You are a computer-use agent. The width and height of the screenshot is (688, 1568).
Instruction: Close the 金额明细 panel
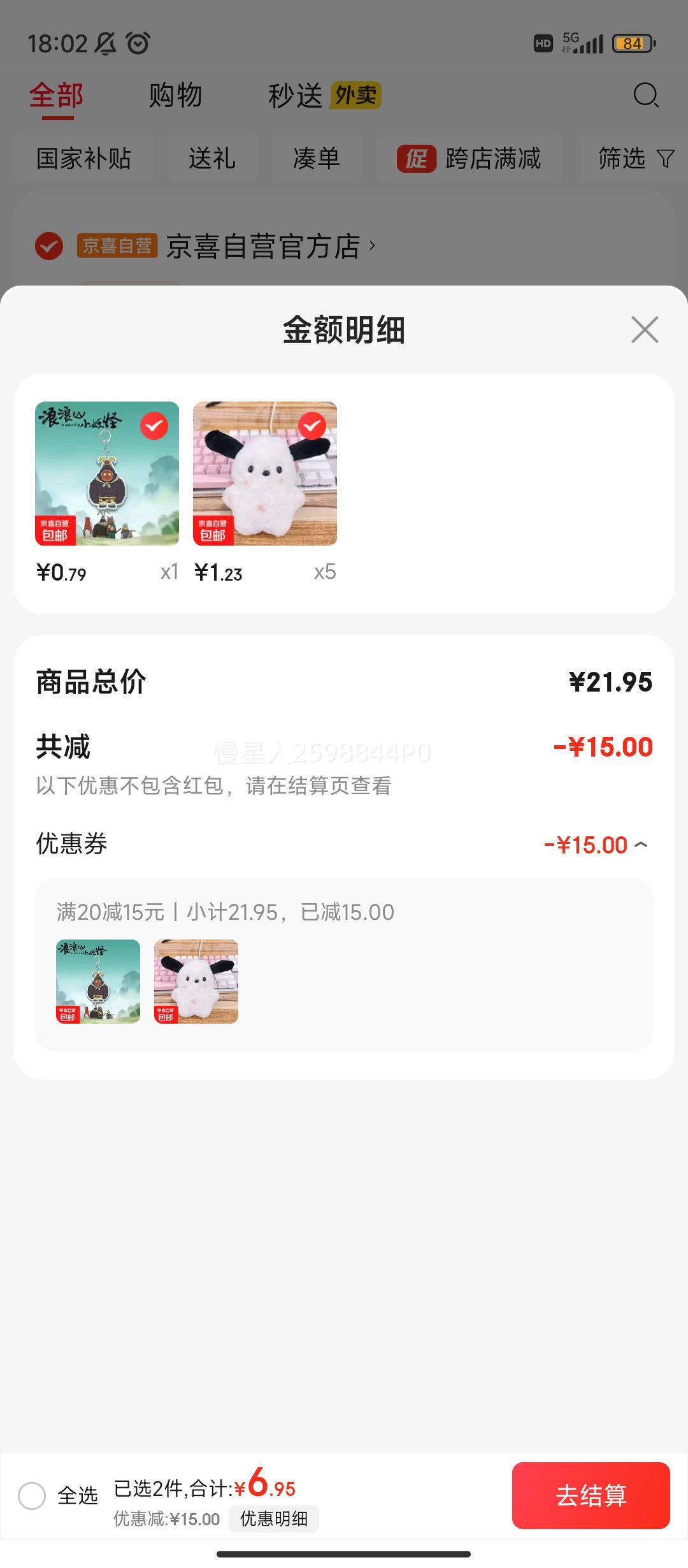click(x=645, y=330)
